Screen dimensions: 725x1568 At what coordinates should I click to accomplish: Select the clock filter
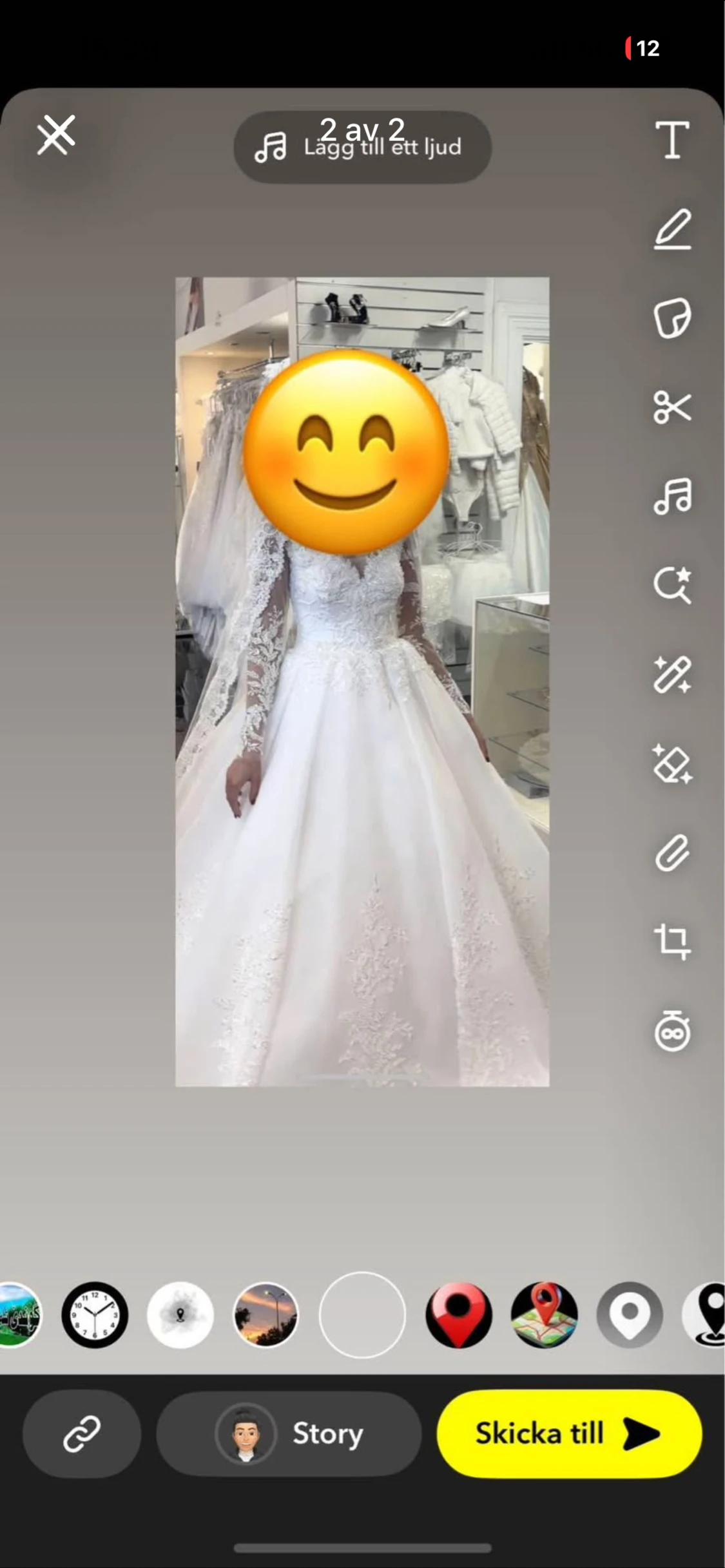tap(95, 1315)
